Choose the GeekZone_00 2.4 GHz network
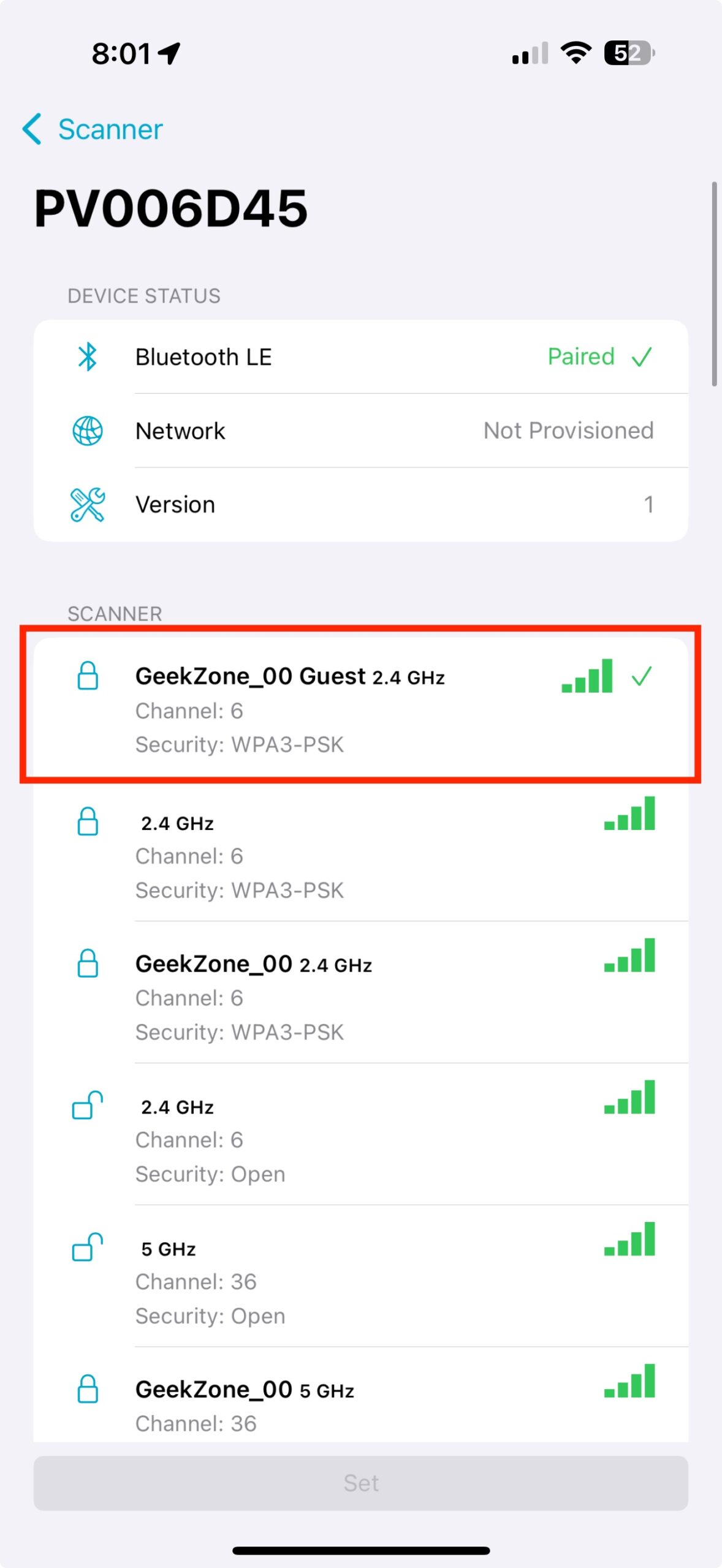 click(x=361, y=992)
